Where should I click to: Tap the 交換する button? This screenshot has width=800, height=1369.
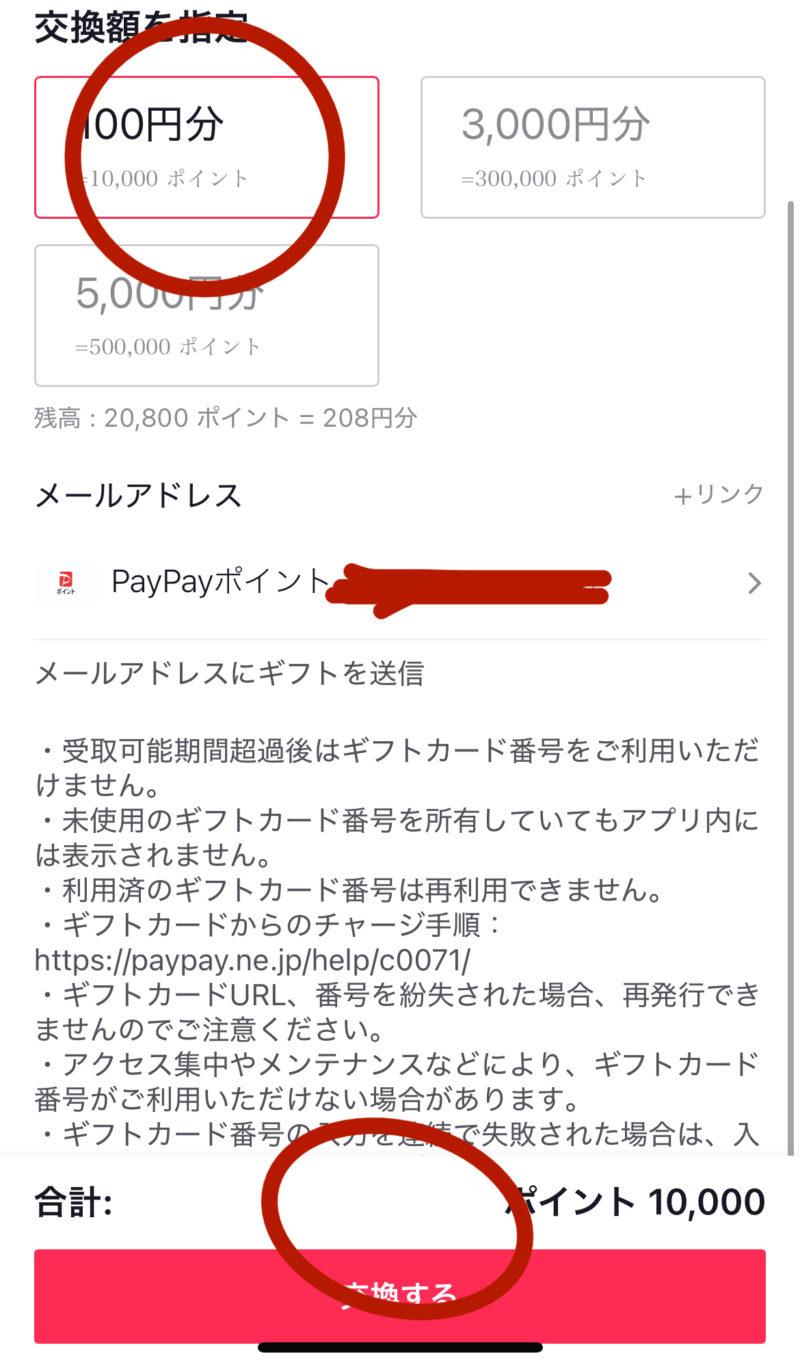coord(400,1295)
